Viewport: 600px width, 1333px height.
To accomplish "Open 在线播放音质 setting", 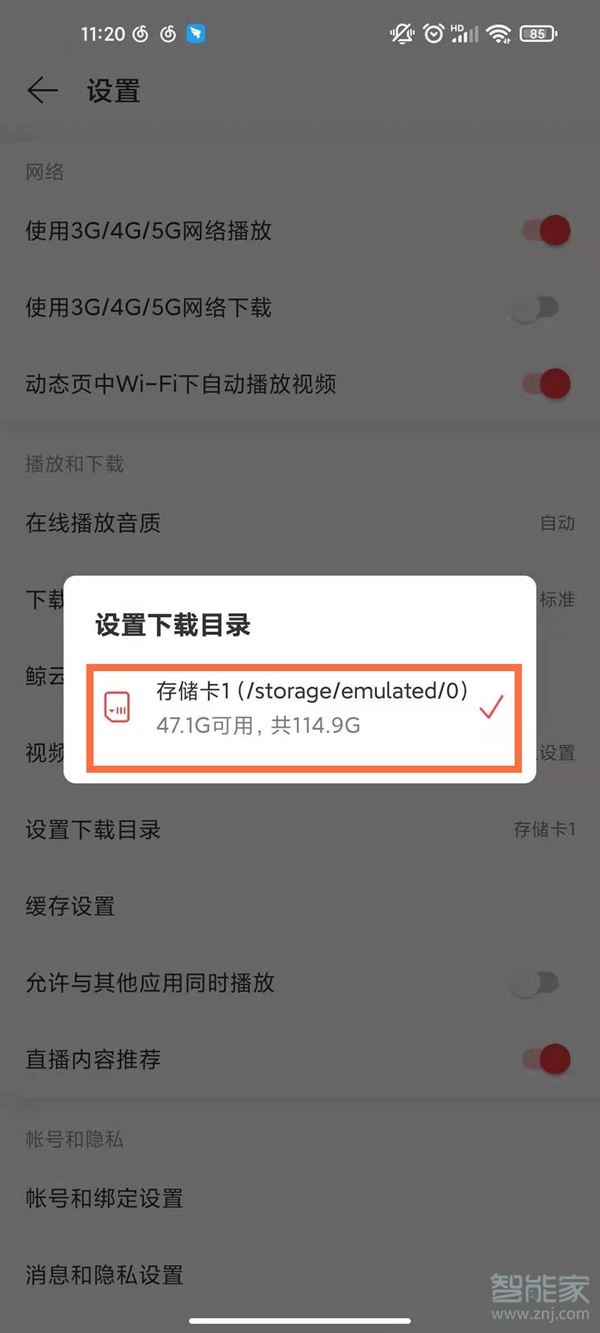I will coord(300,523).
